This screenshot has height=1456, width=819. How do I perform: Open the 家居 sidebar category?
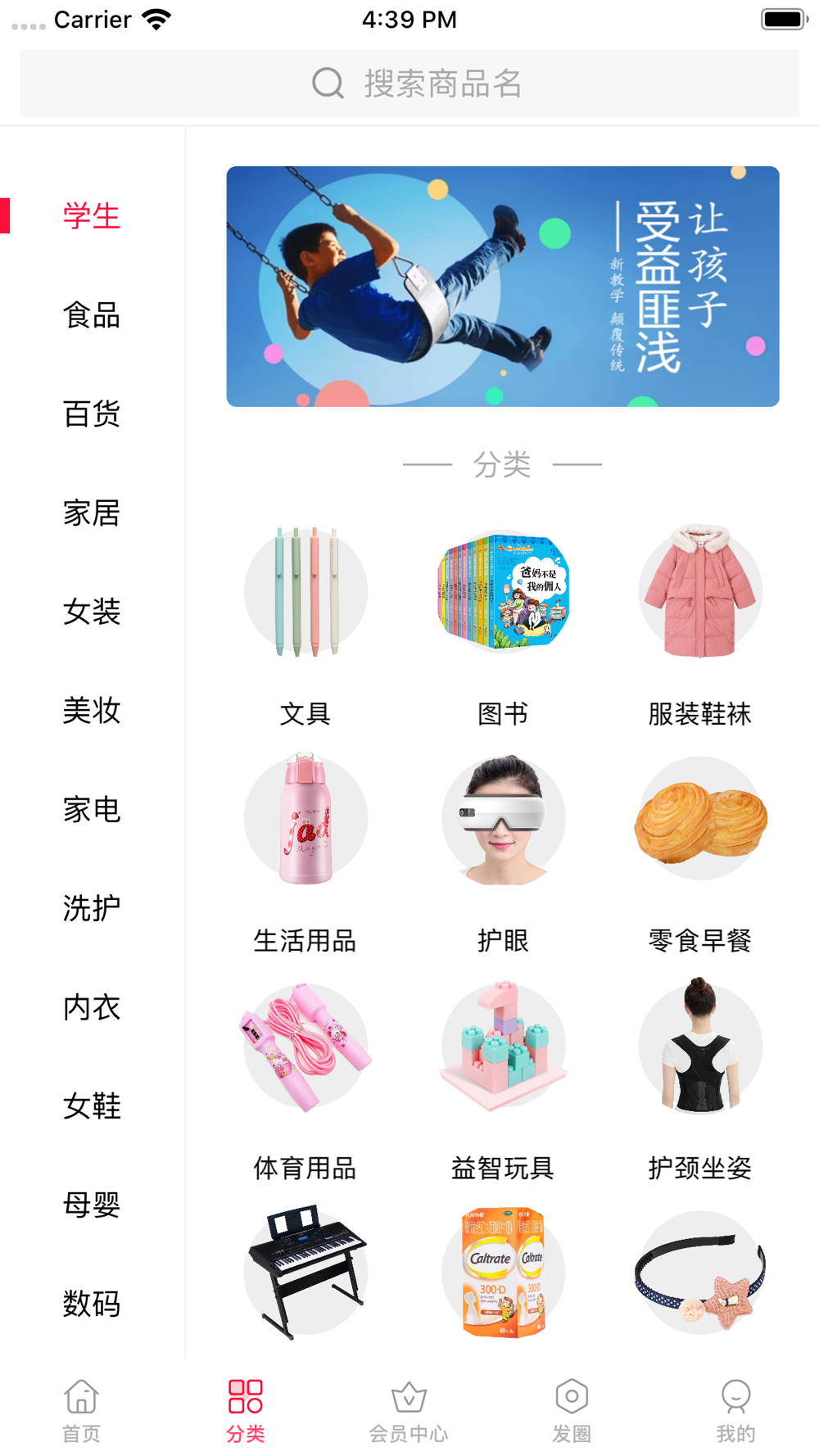click(92, 513)
